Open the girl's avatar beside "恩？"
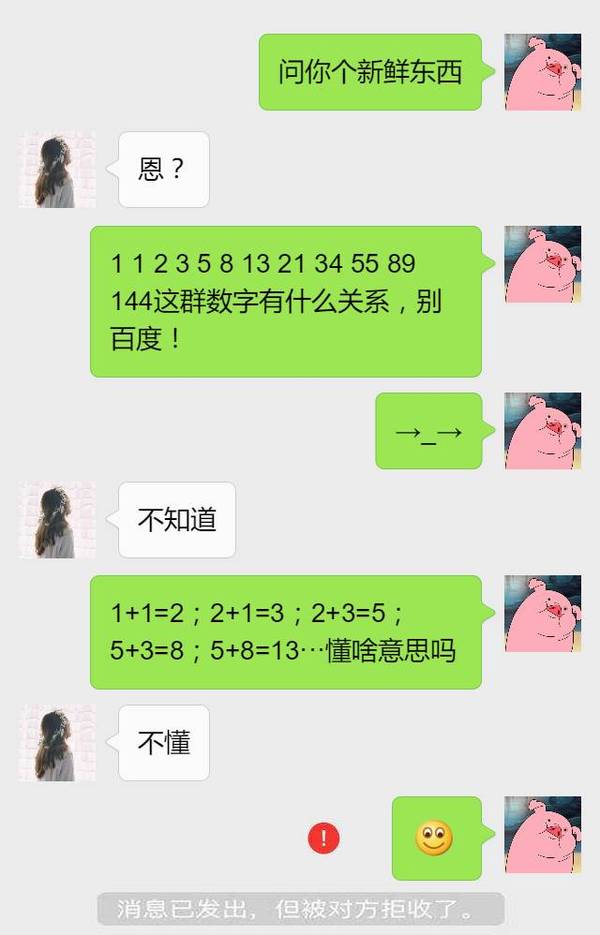Image resolution: width=600 pixels, height=935 pixels. click(x=57, y=170)
